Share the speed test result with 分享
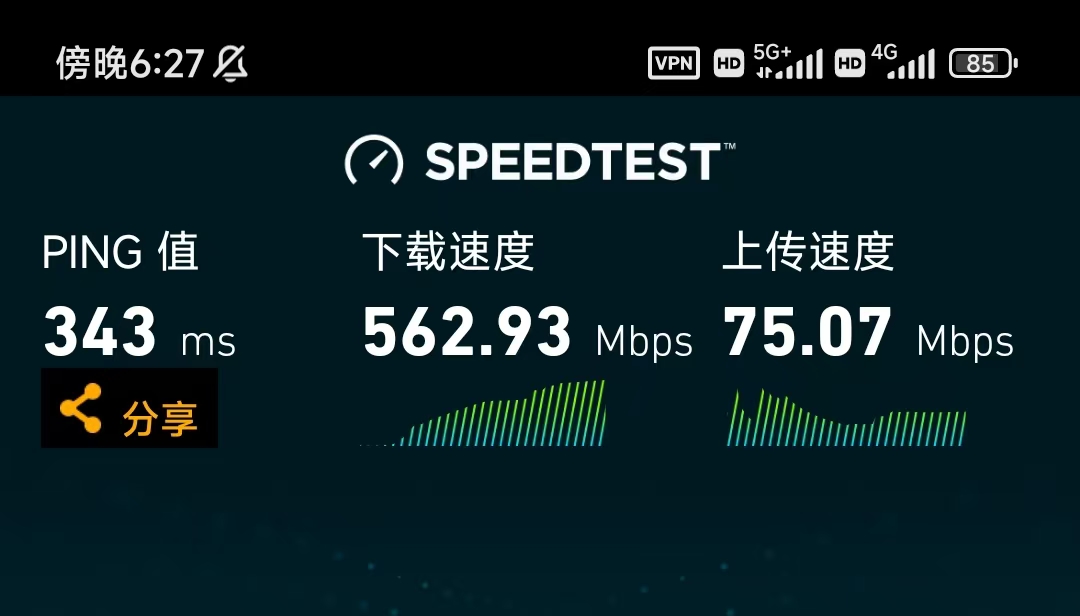Screen dimensions: 1080x616 (129, 409)
